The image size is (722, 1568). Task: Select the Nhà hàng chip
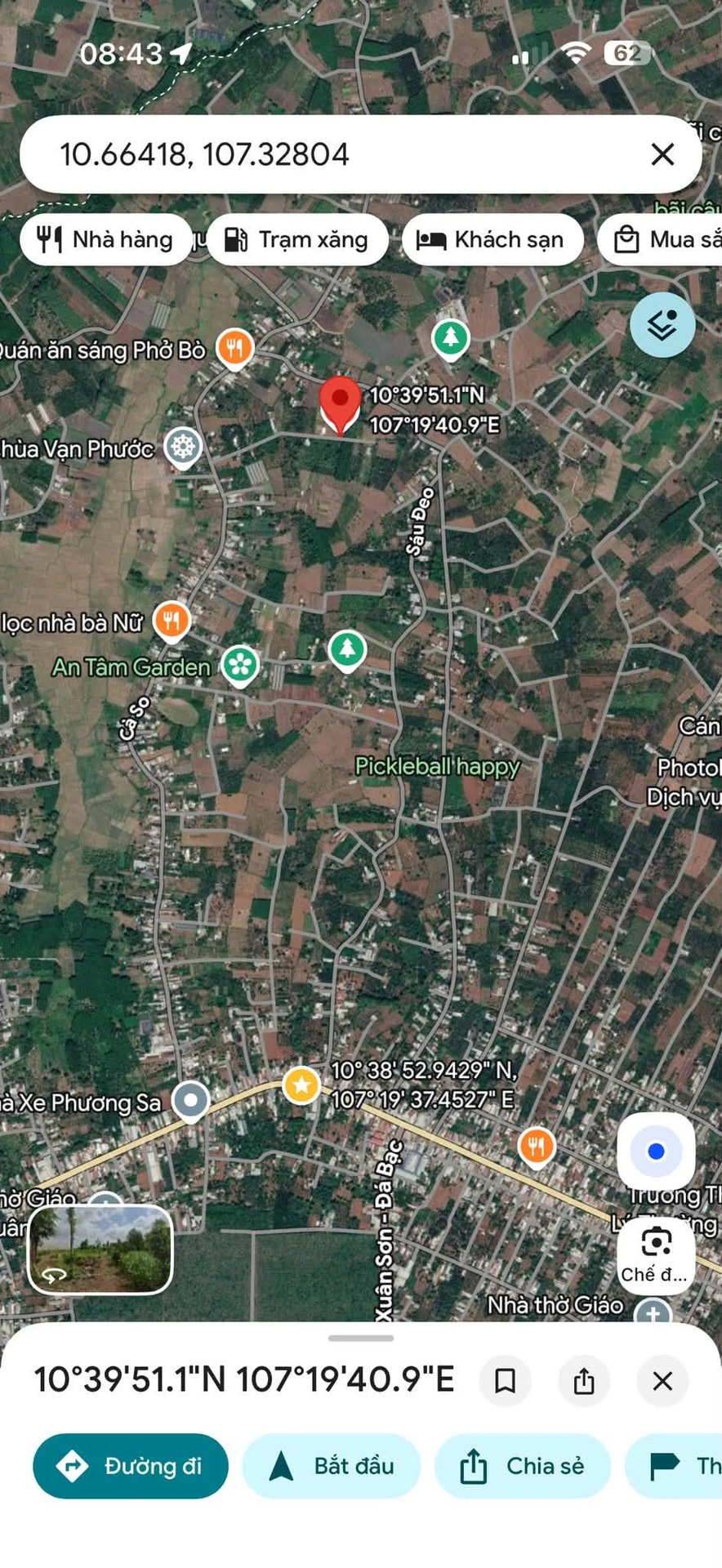[106, 240]
